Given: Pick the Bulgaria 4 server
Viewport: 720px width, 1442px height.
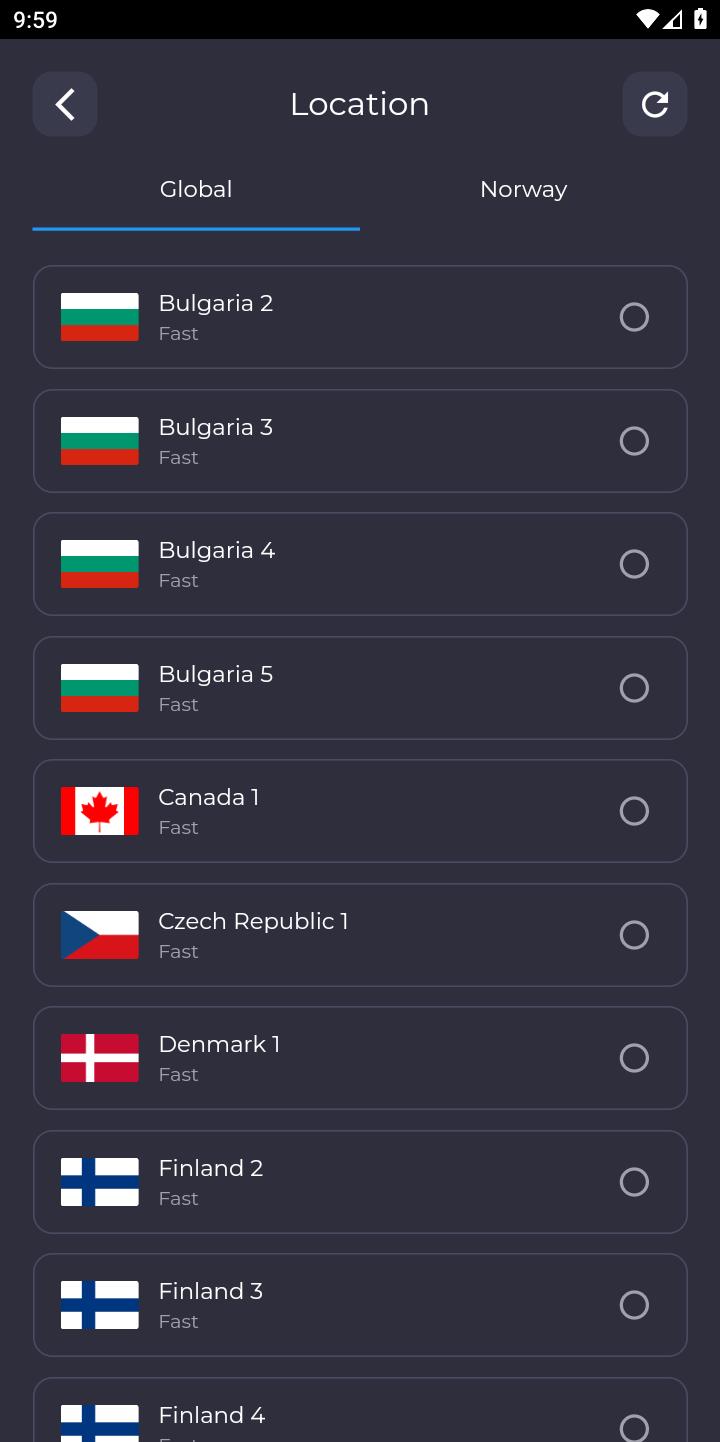Looking at the screenshot, I should [360, 564].
